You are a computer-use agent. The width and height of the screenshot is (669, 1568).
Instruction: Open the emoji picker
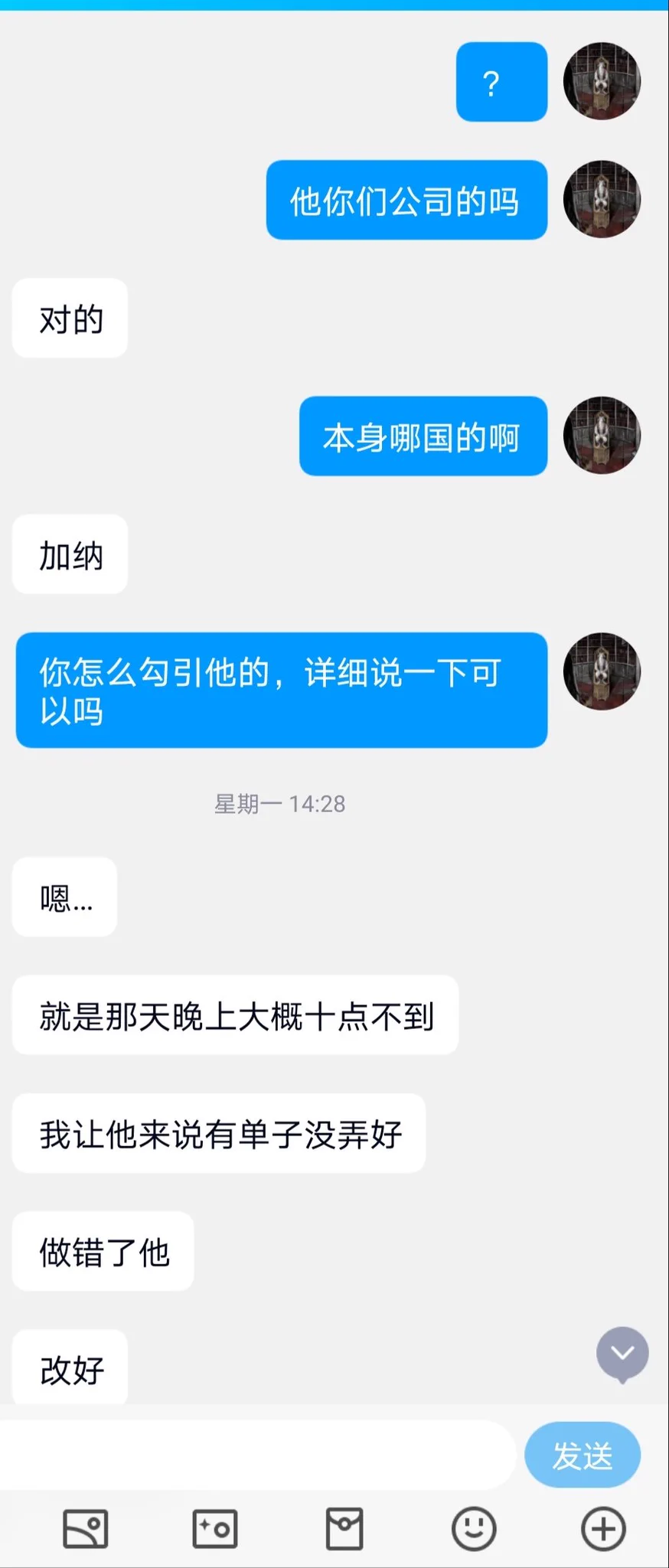click(474, 1529)
